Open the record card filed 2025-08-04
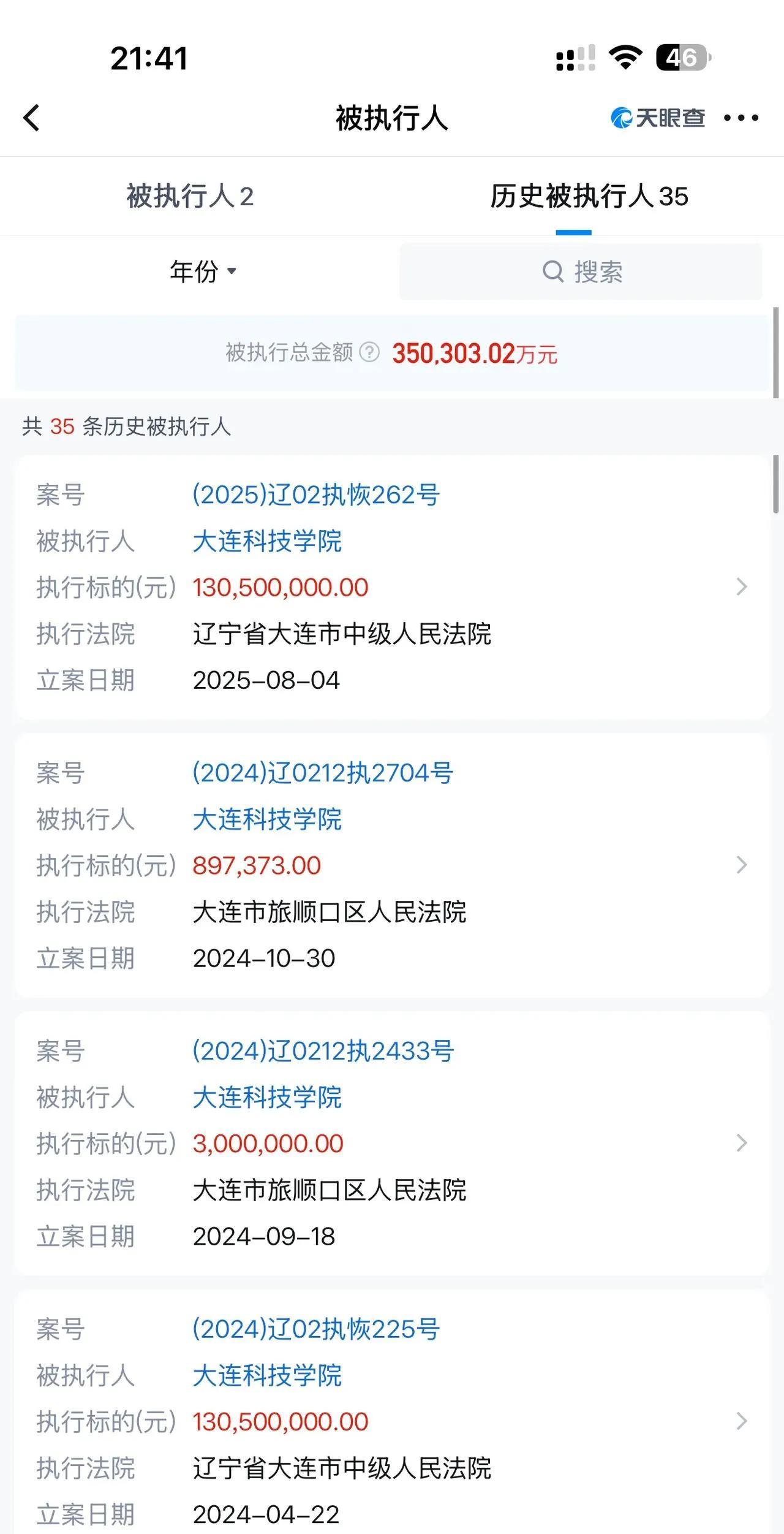The image size is (784, 1534). [392, 587]
